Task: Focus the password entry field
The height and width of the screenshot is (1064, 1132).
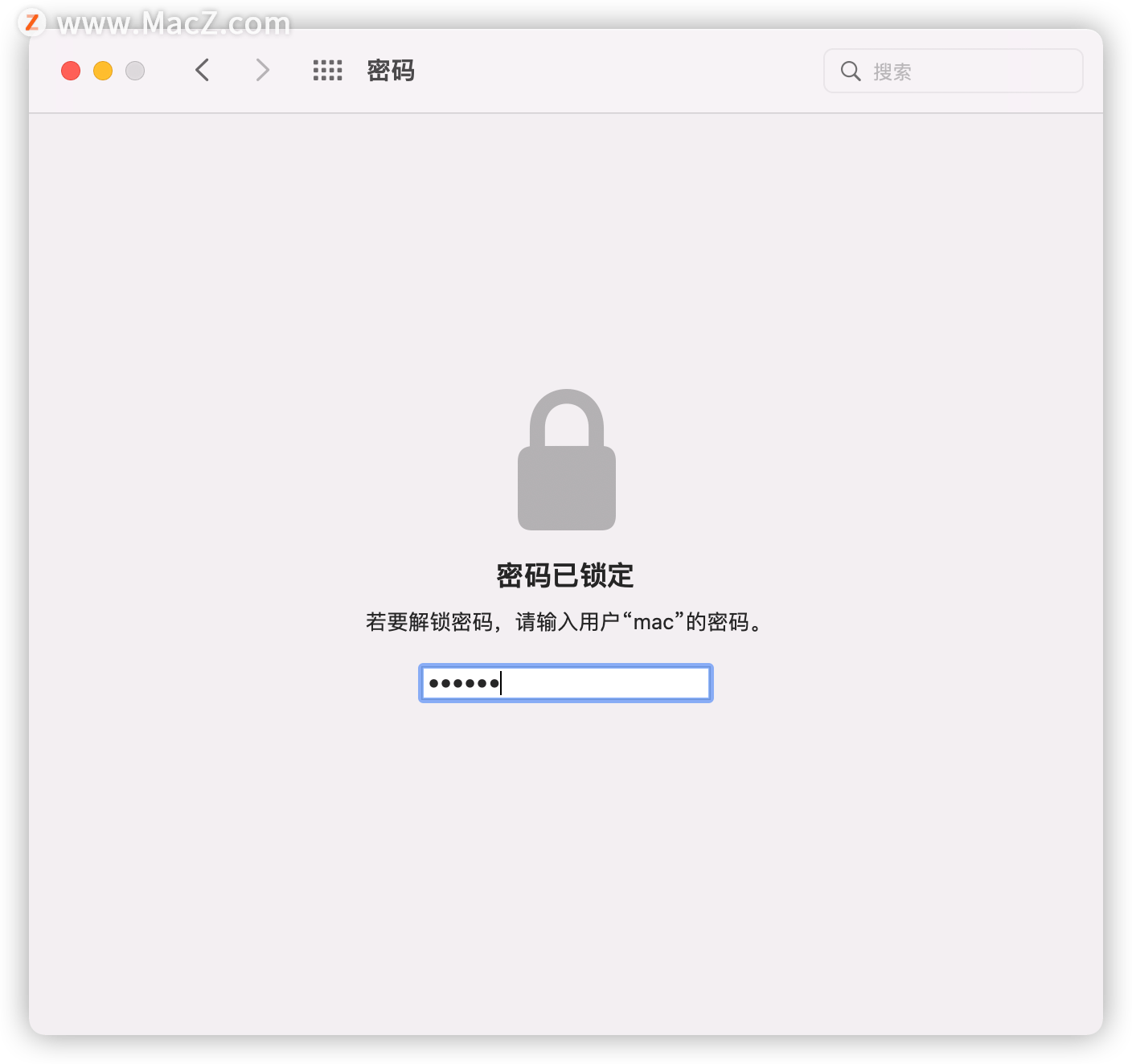Action: pos(566,683)
